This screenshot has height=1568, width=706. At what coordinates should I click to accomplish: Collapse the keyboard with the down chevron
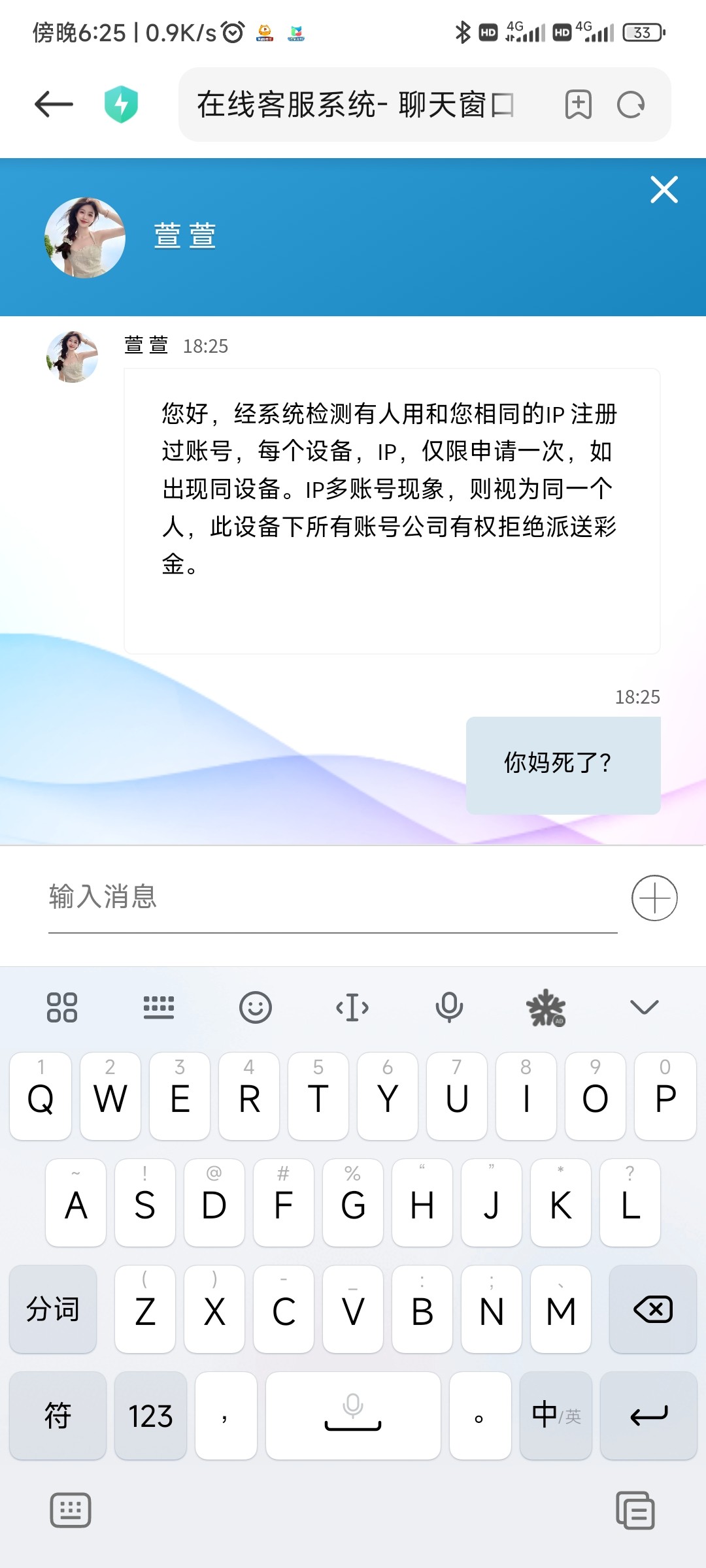[x=644, y=1007]
